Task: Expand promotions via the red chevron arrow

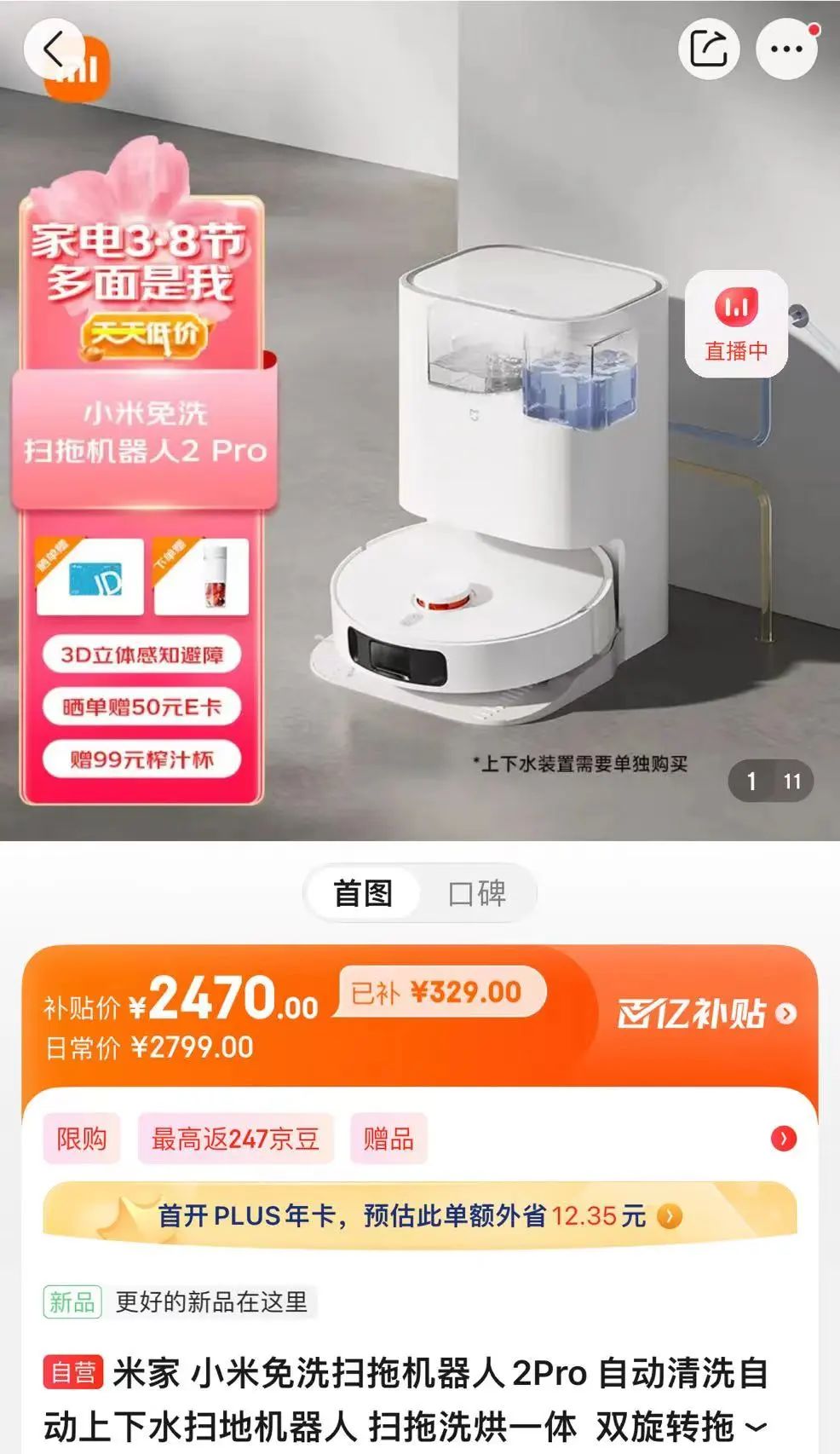Action: click(x=785, y=1137)
